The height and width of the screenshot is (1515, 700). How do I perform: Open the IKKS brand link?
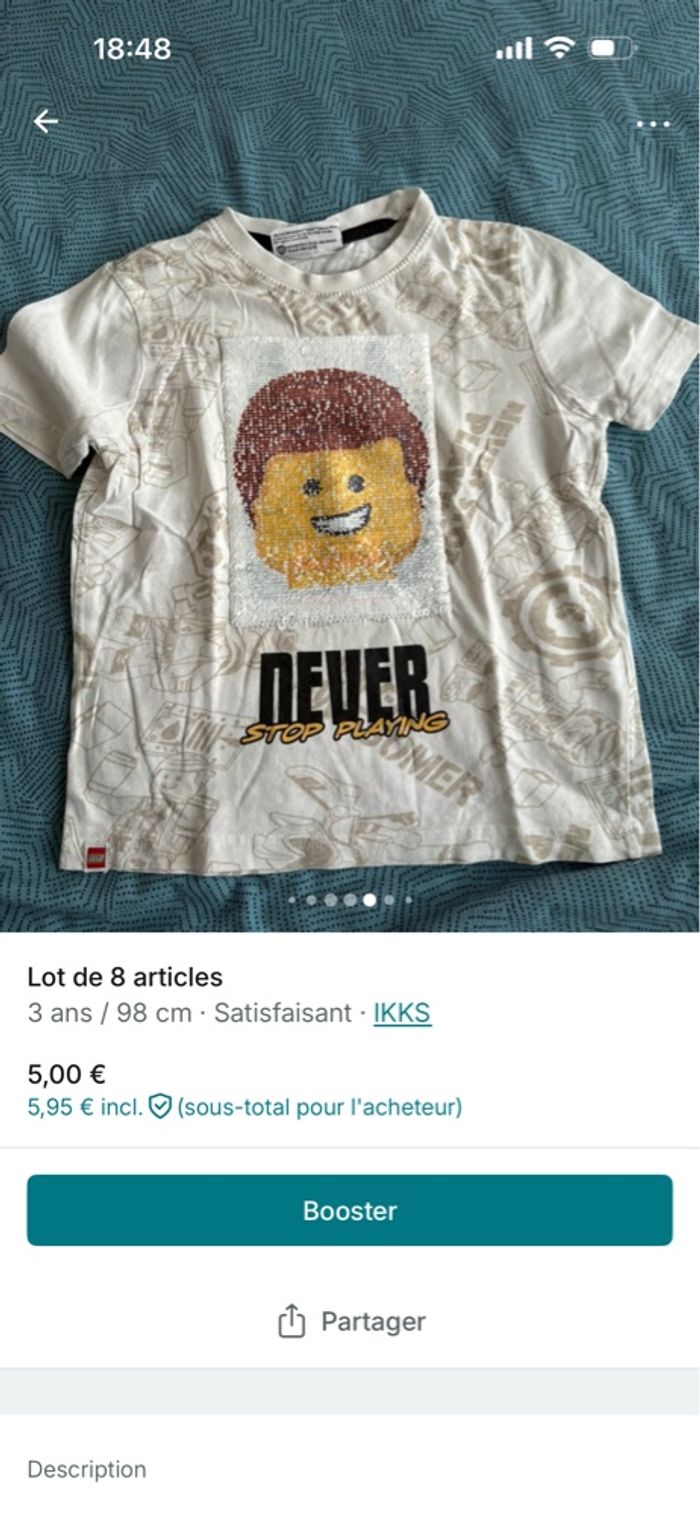[402, 1013]
